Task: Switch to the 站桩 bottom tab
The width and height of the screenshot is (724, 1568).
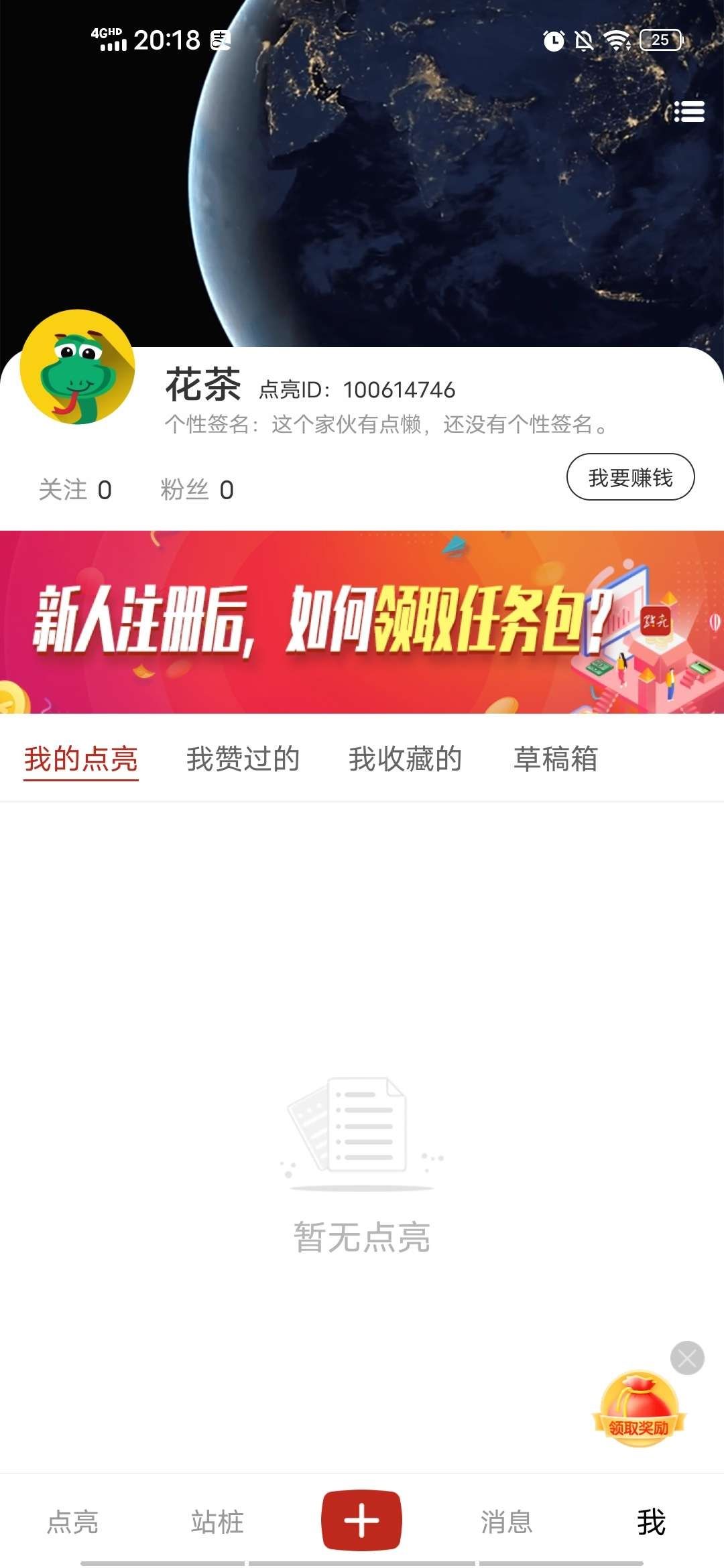Action: 217,1522
